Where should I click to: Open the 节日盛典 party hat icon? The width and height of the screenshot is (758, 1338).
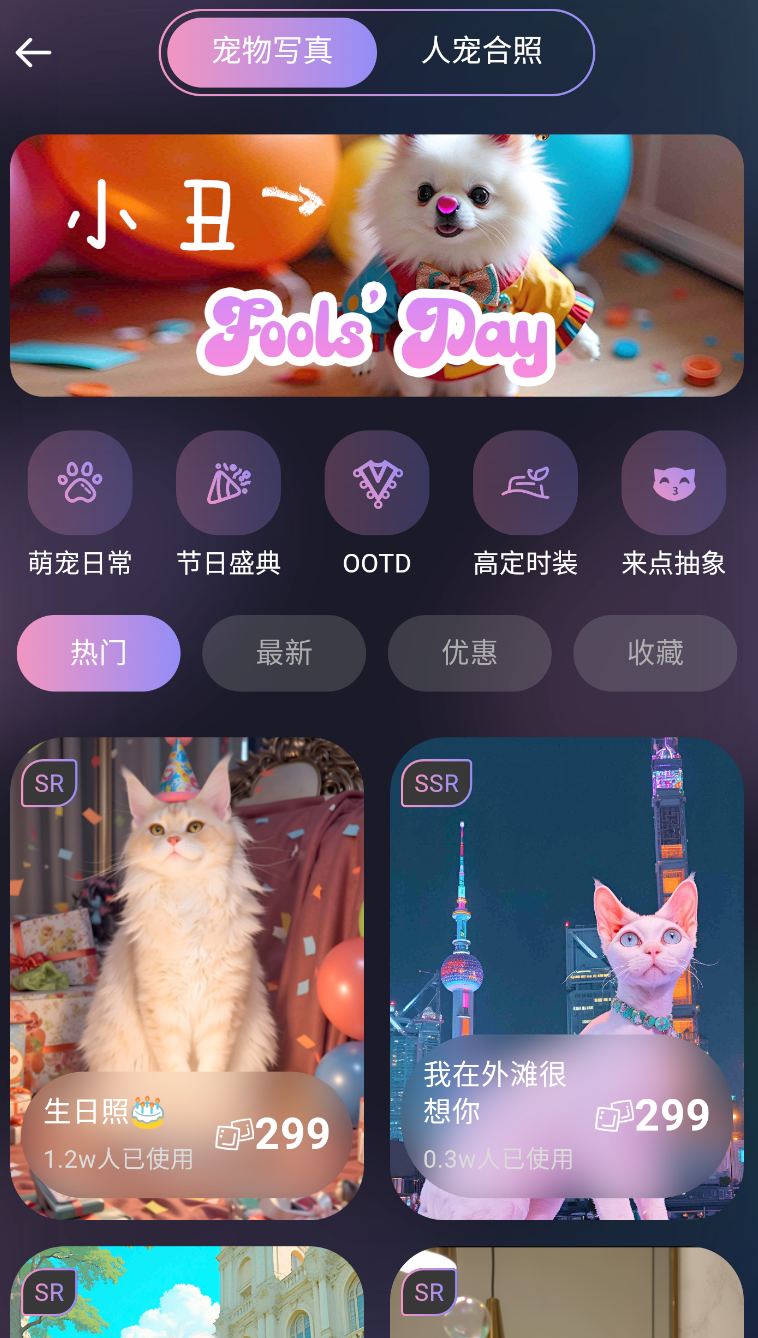pyautogui.click(x=228, y=482)
